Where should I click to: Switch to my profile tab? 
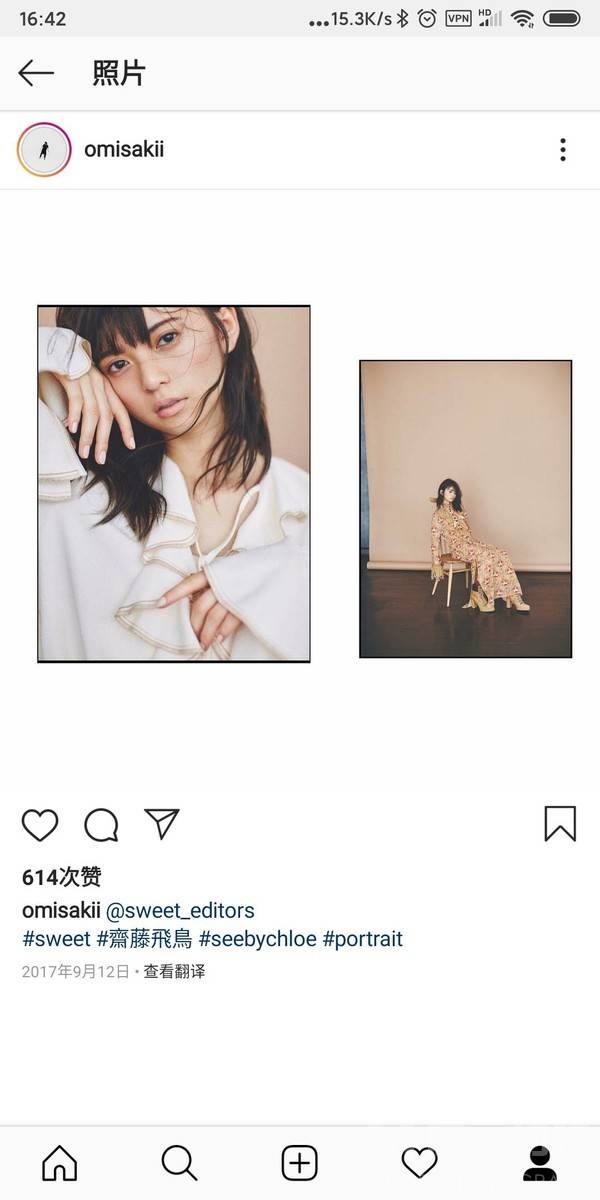[540, 1163]
